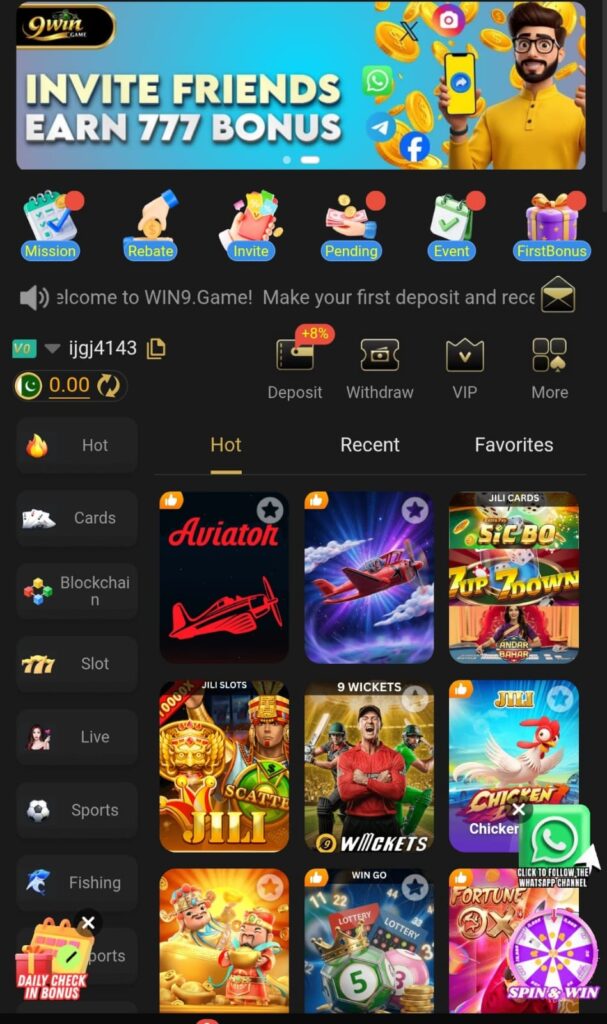The image size is (607, 1024).
Task: Select the Fishing category
Action: [x=77, y=883]
